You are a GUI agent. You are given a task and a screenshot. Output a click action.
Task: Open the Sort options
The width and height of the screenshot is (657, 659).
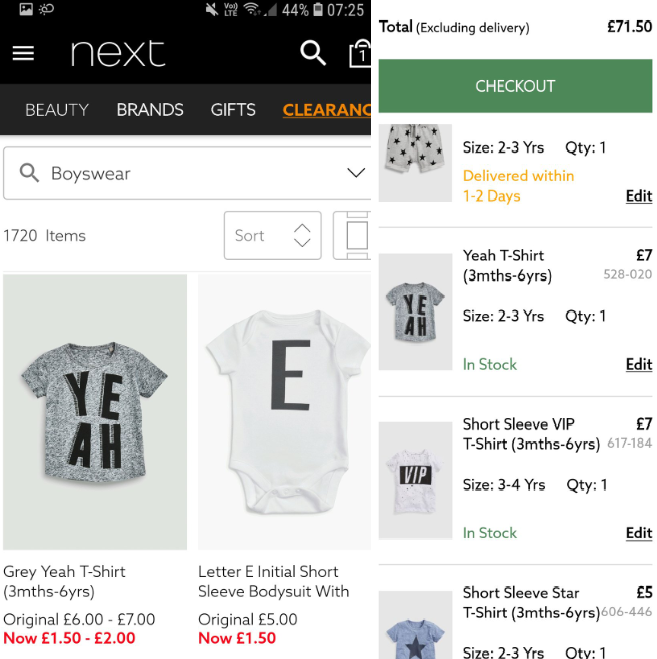tap(272, 236)
